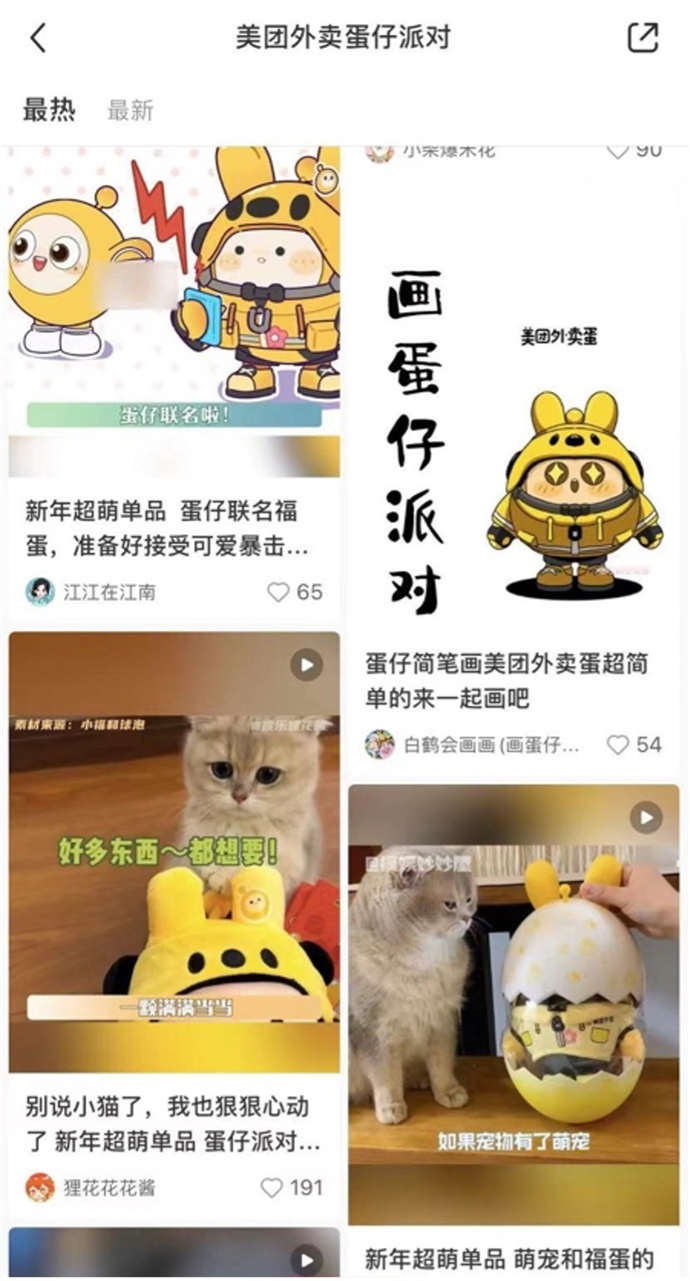The image size is (690, 1281).
Task: Share the 美团外卖蛋仔派对 topic page
Action: 642,38
